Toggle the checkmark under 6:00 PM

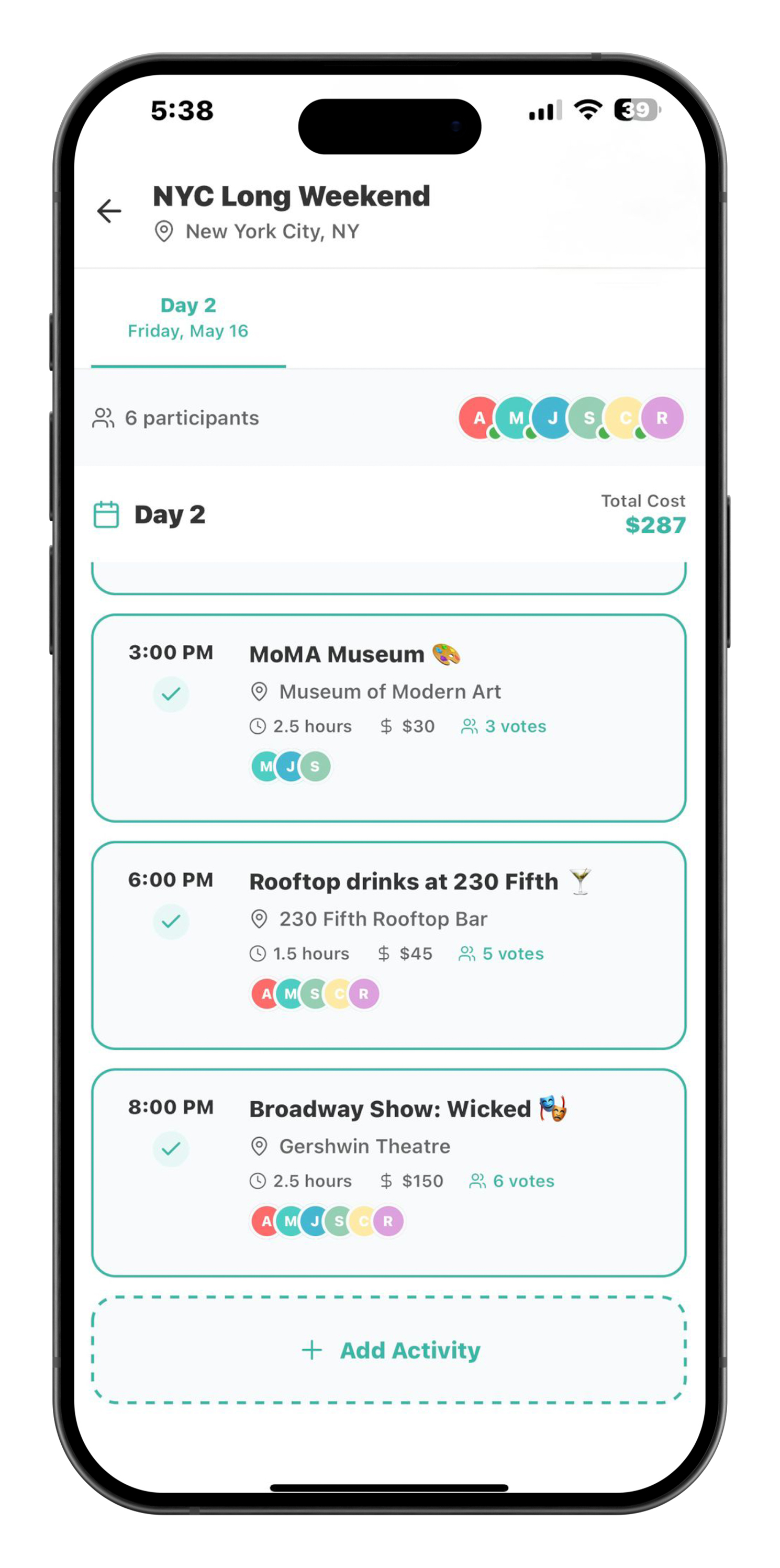tap(171, 921)
